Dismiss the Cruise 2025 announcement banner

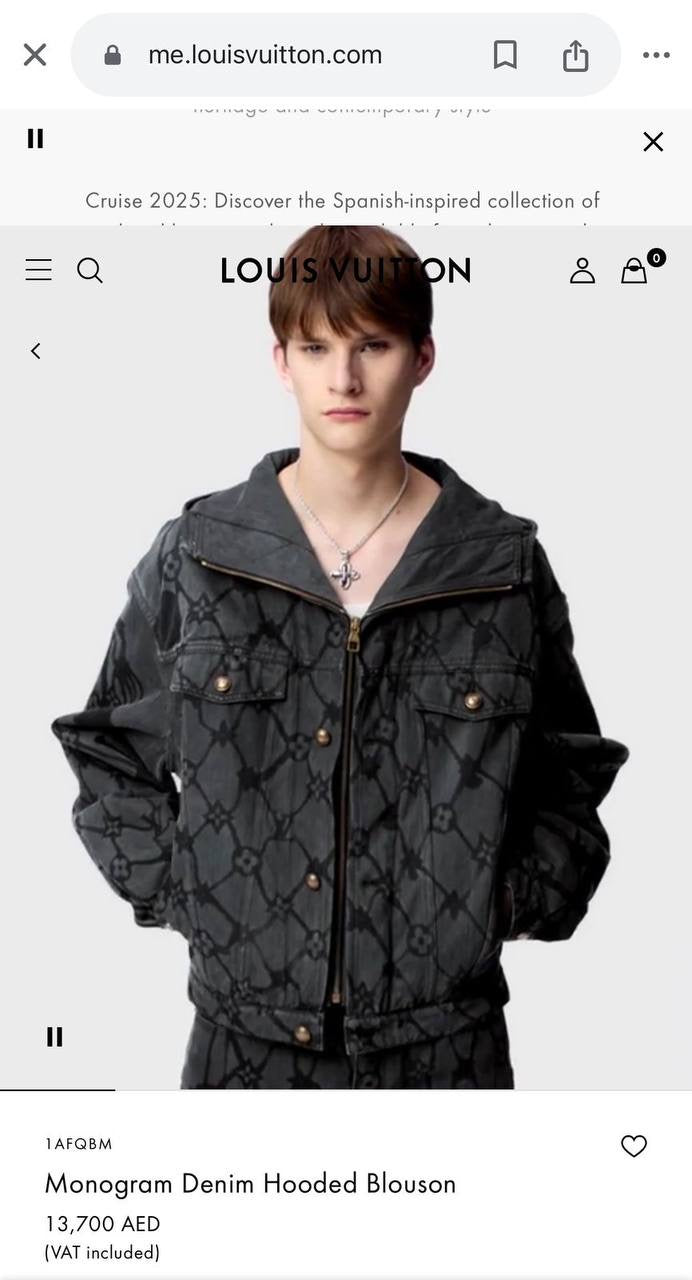coord(653,142)
